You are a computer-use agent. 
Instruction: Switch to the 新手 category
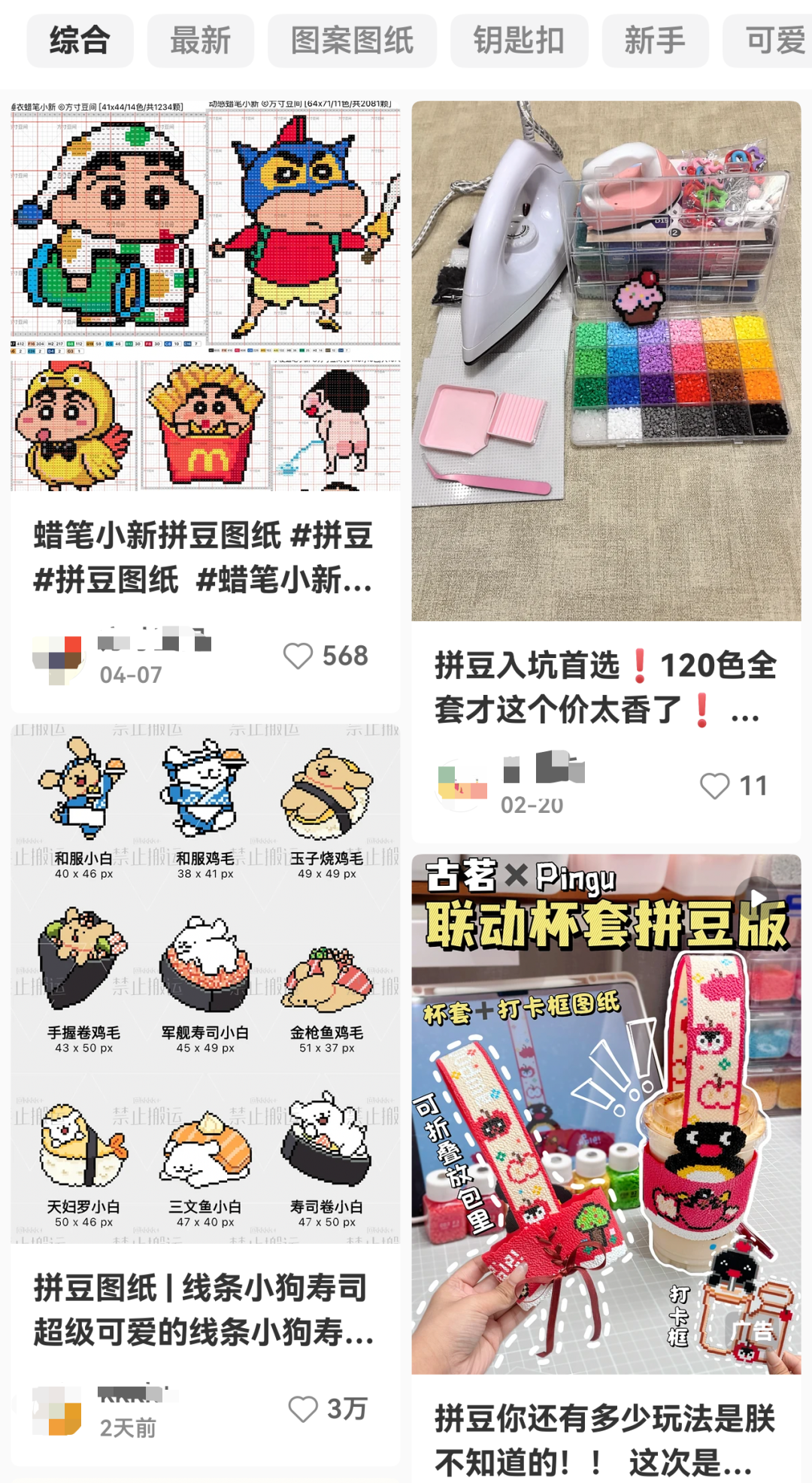(x=654, y=41)
